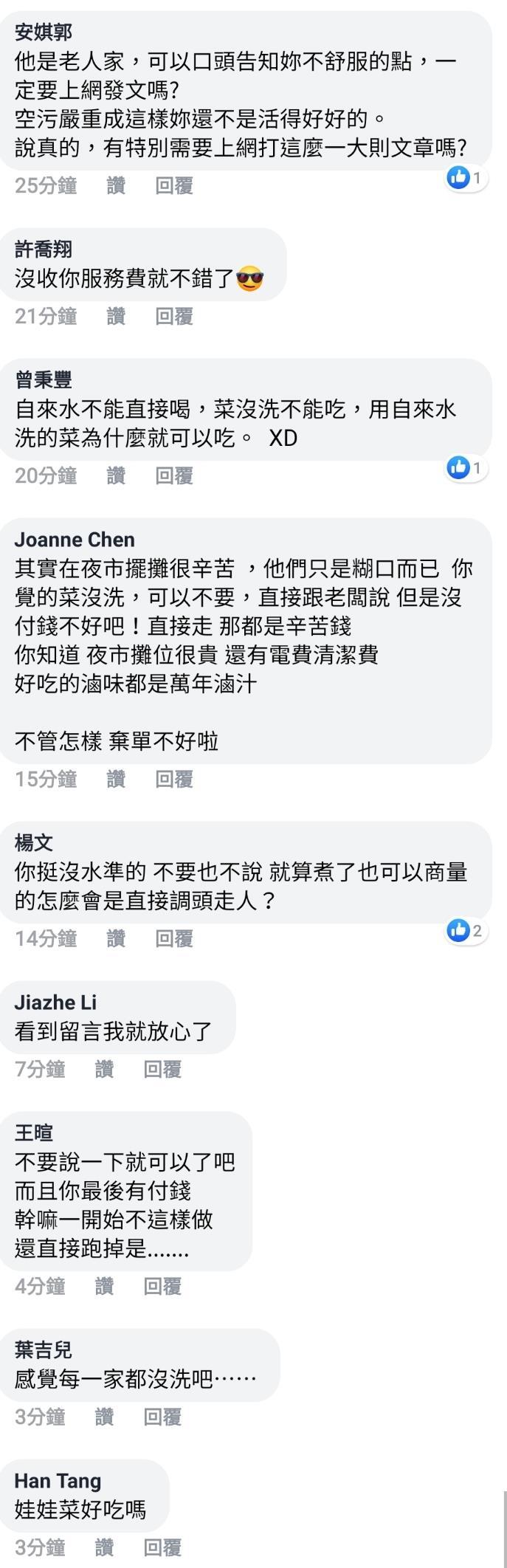Like 王暄's comment
The width and height of the screenshot is (507, 1568).
[104, 1287]
